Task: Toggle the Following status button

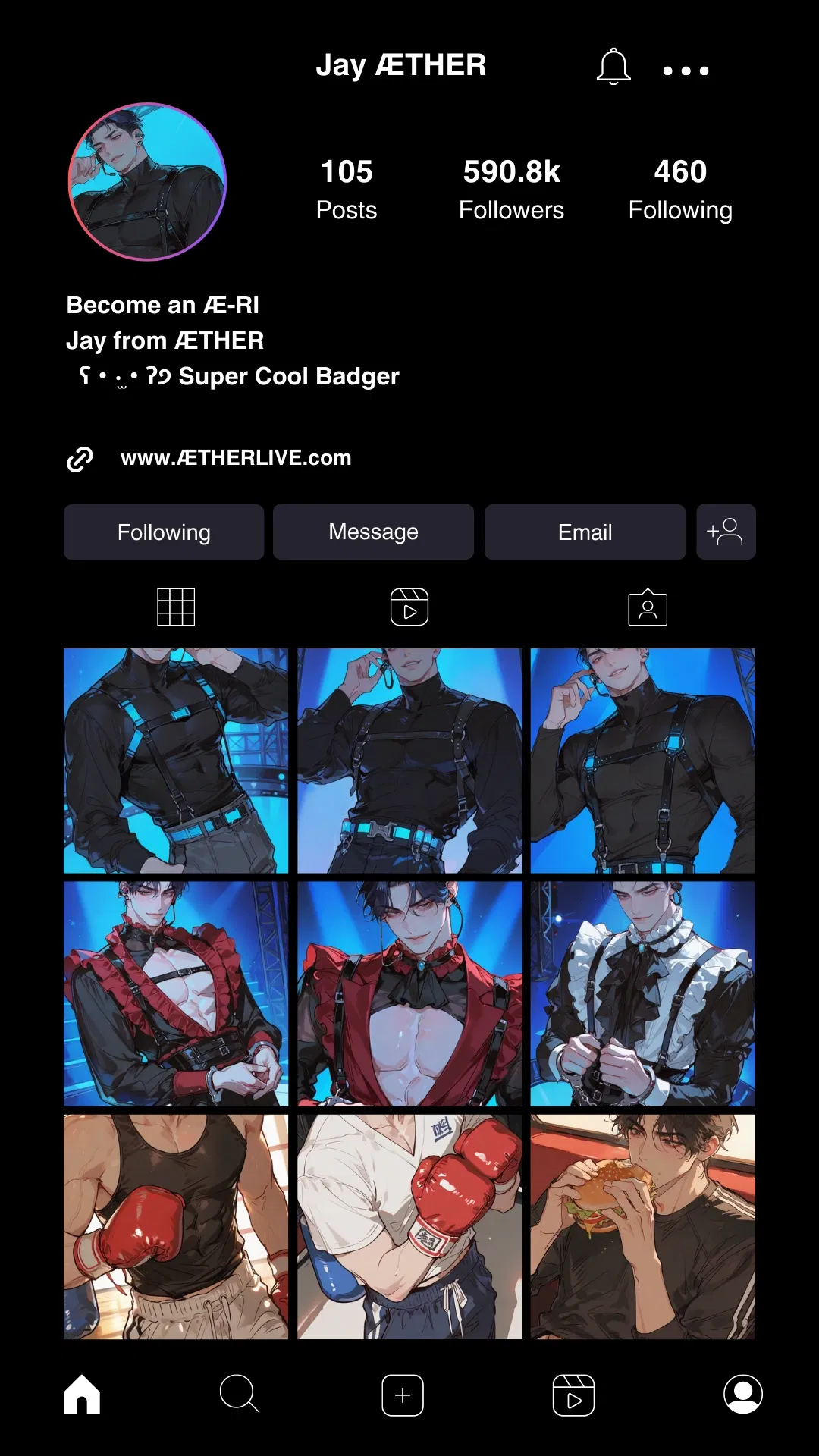Action: (x=163, y=532)
